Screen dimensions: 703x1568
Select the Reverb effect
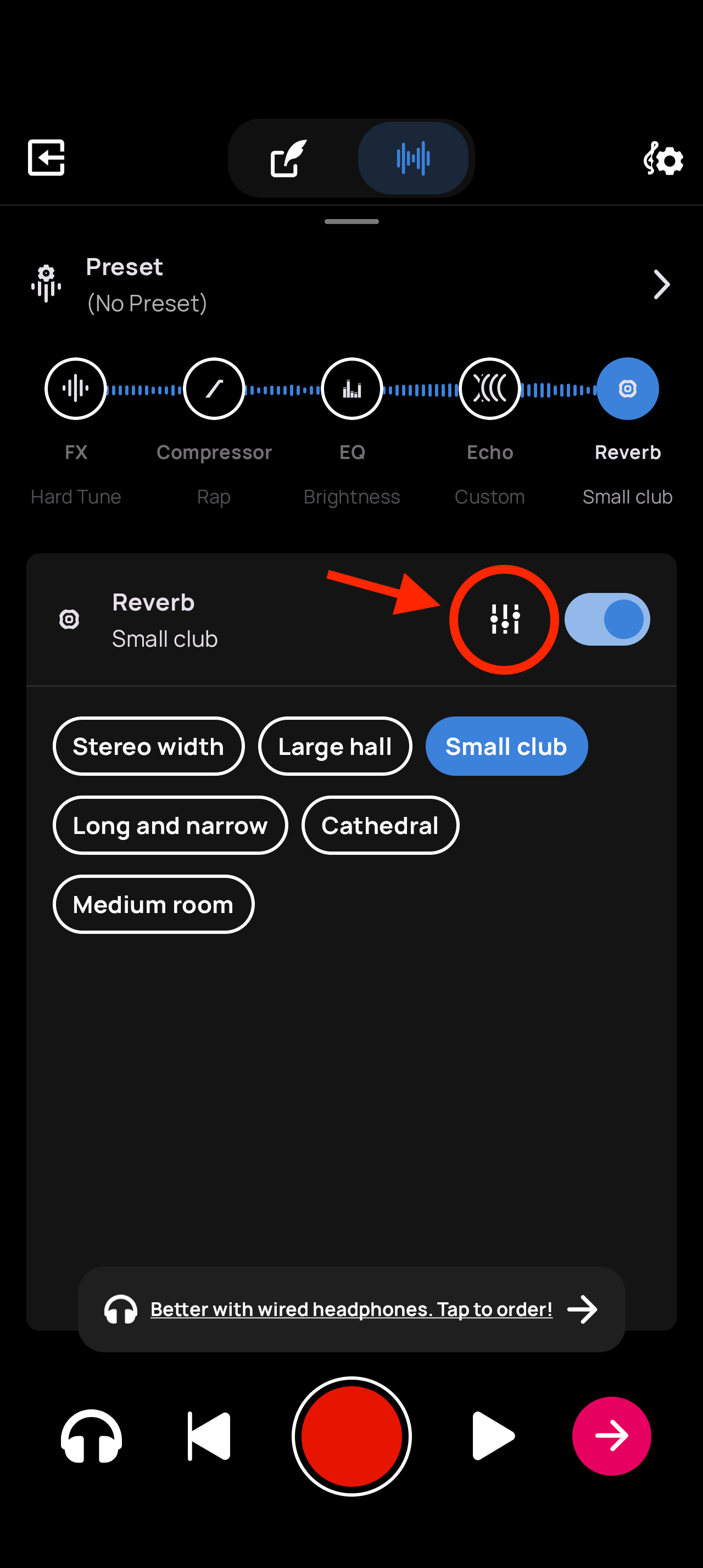(627, 389)
